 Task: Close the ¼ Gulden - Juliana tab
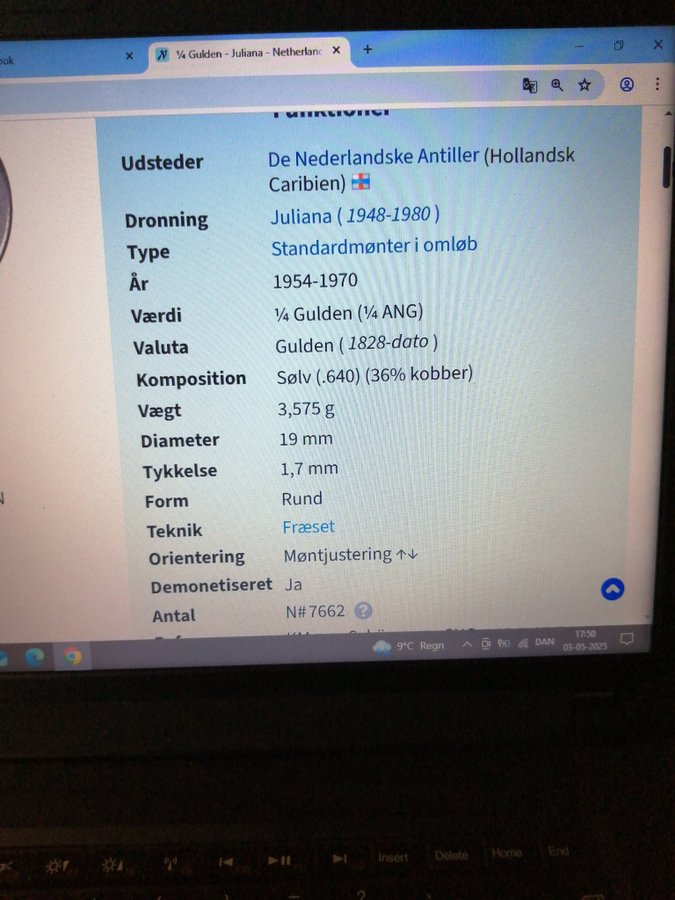pyautogui.click(x=336, y=51)
